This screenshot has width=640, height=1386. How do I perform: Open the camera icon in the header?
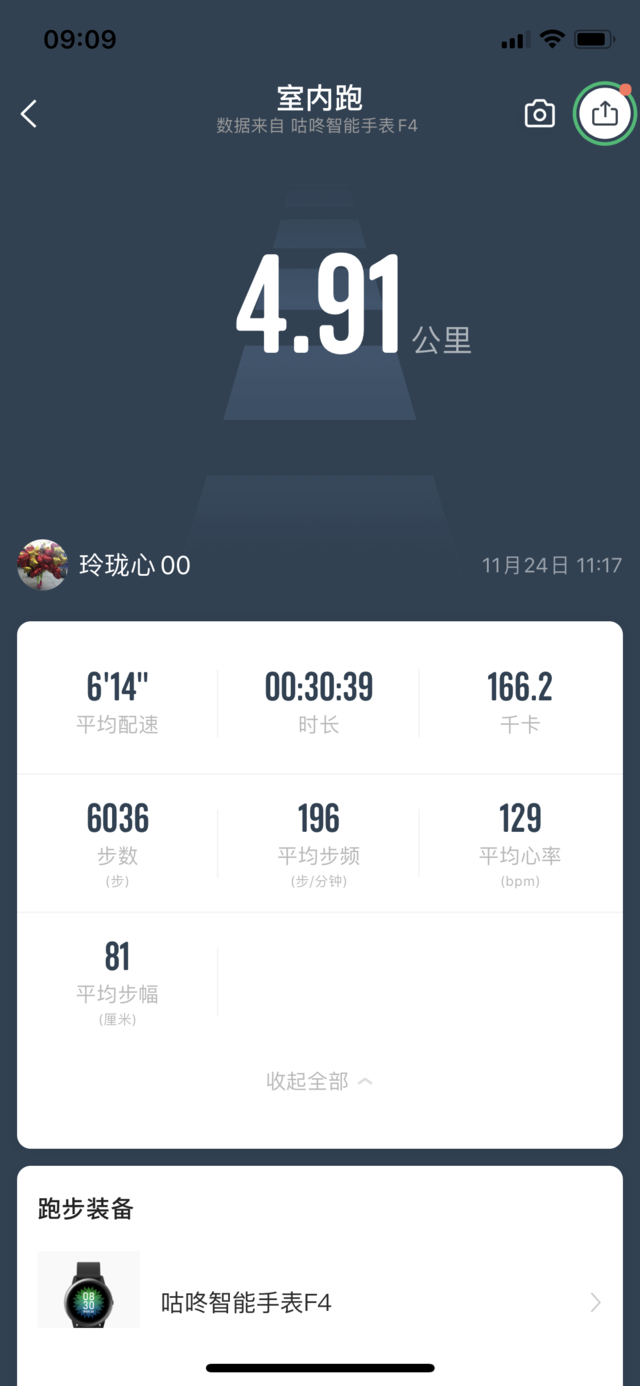[x=540, y=114]
